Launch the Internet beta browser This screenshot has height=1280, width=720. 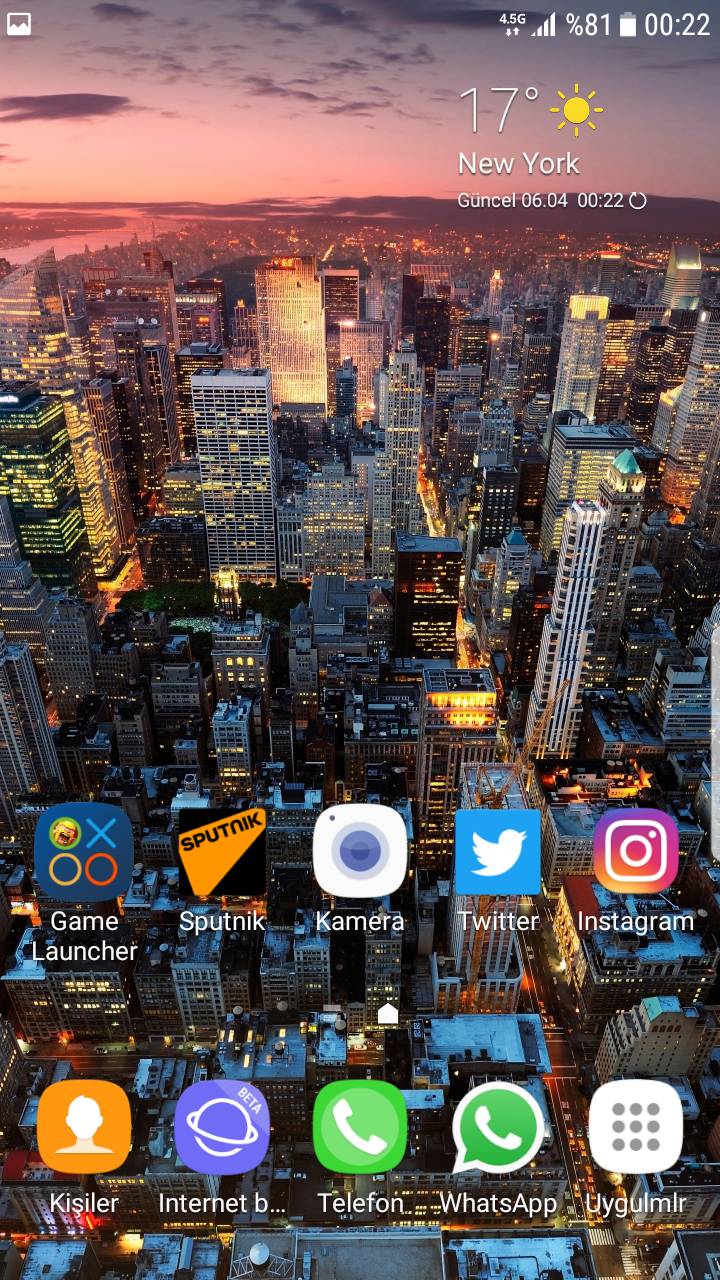coord(222,1127)
